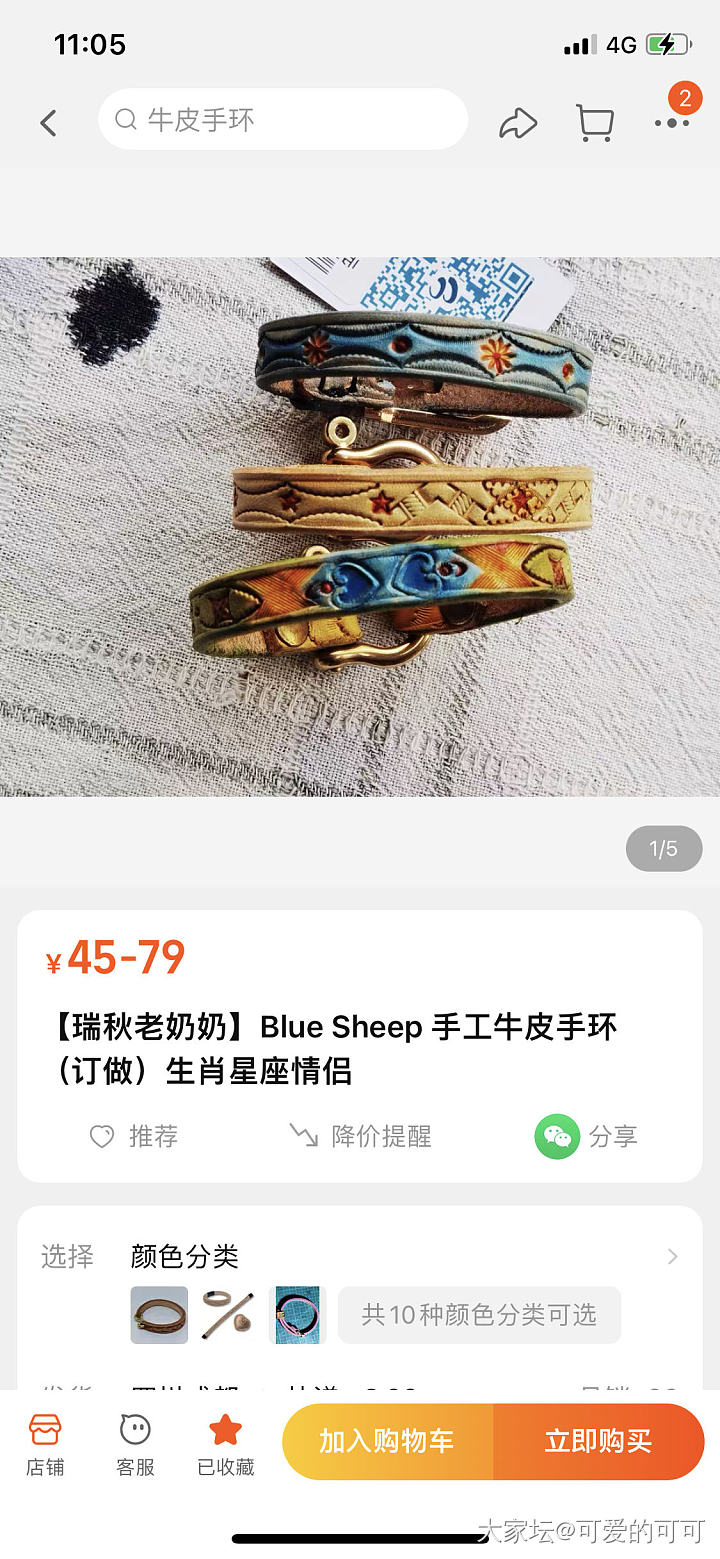The image size is (720, 1559).
Task: Add item with 加入购物车 button
Action: click(387, 1441)
